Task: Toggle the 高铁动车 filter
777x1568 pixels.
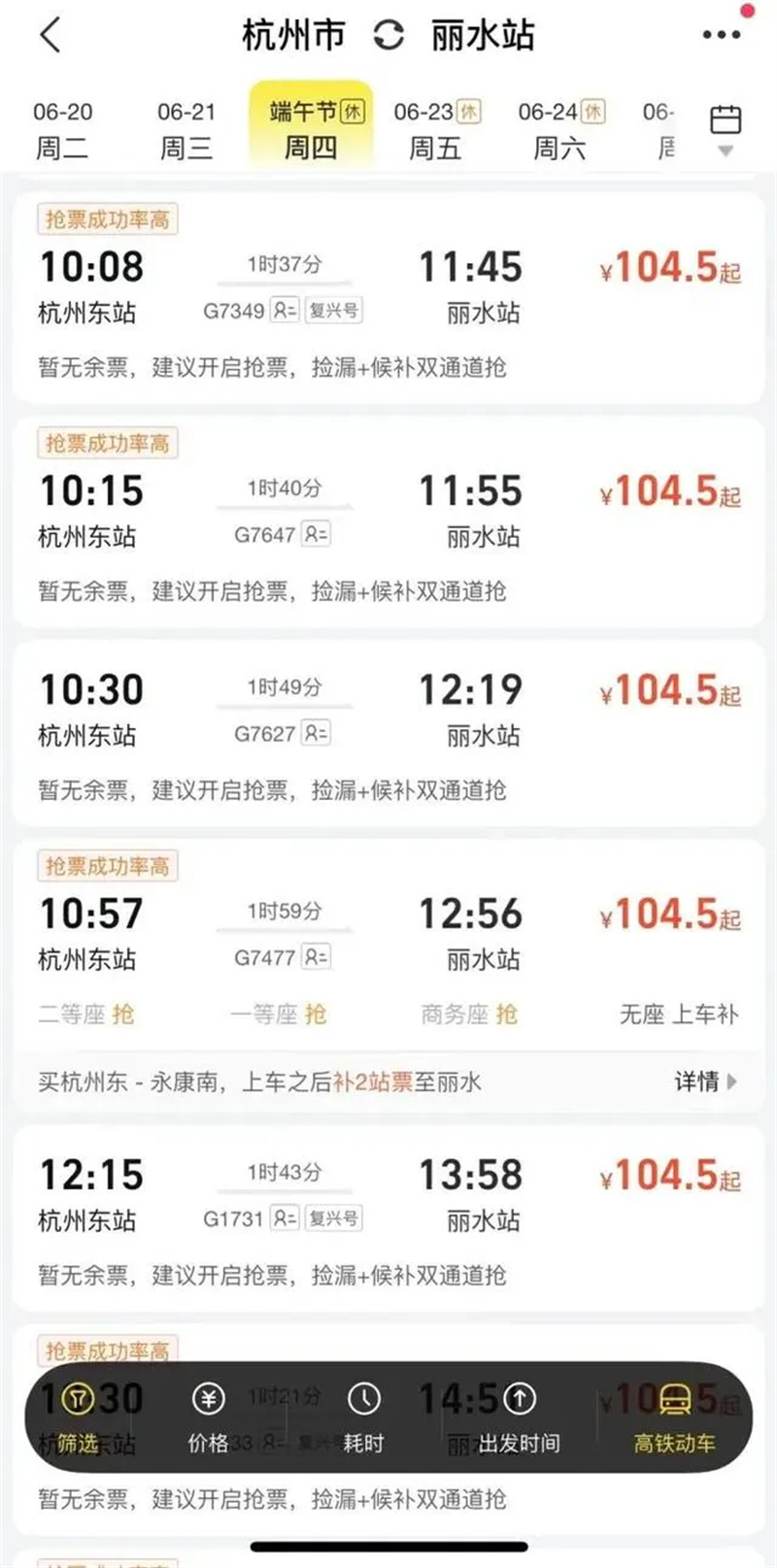Action: point(674,1418)
